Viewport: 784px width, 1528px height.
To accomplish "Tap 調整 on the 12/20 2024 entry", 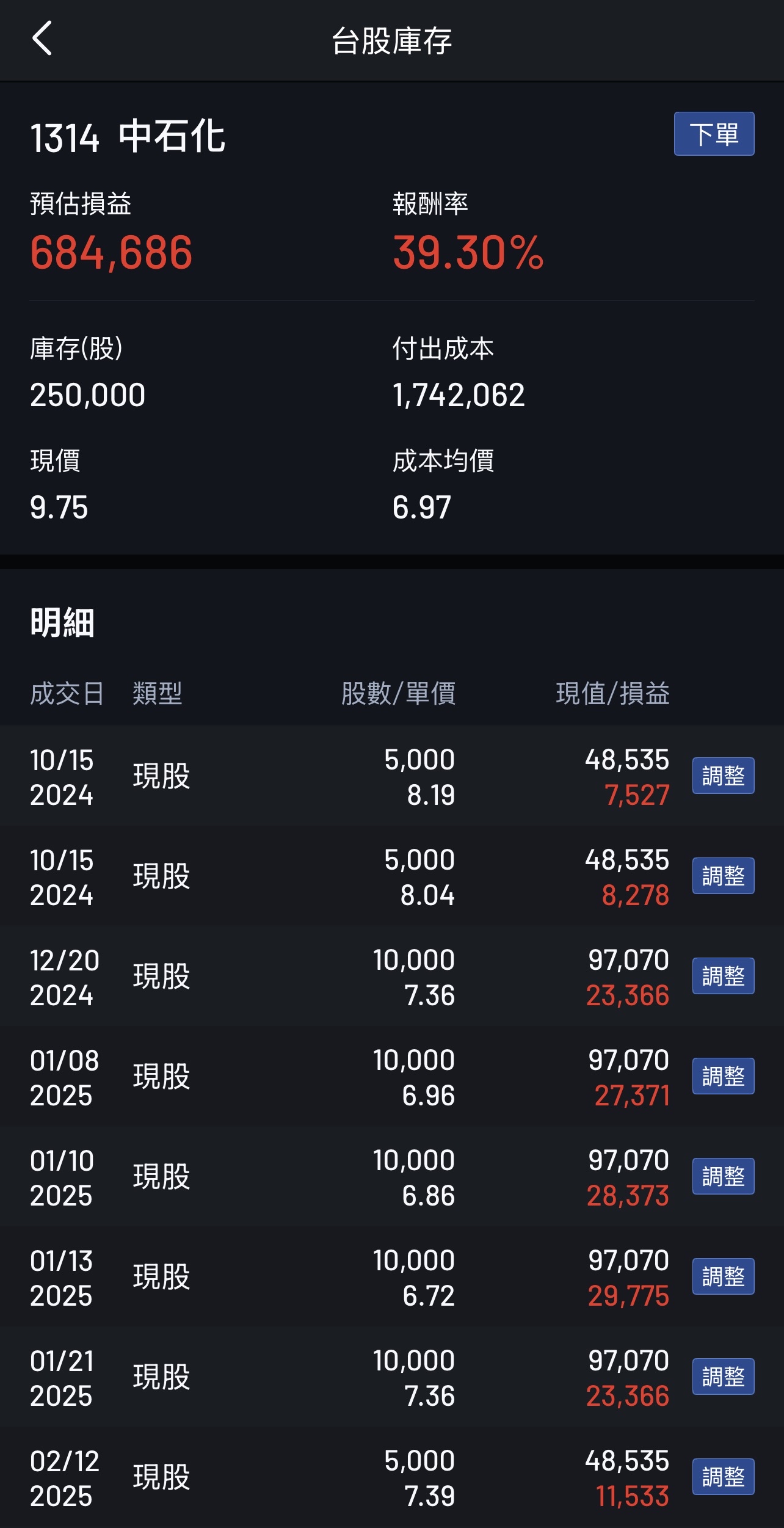I will [723, 976].
